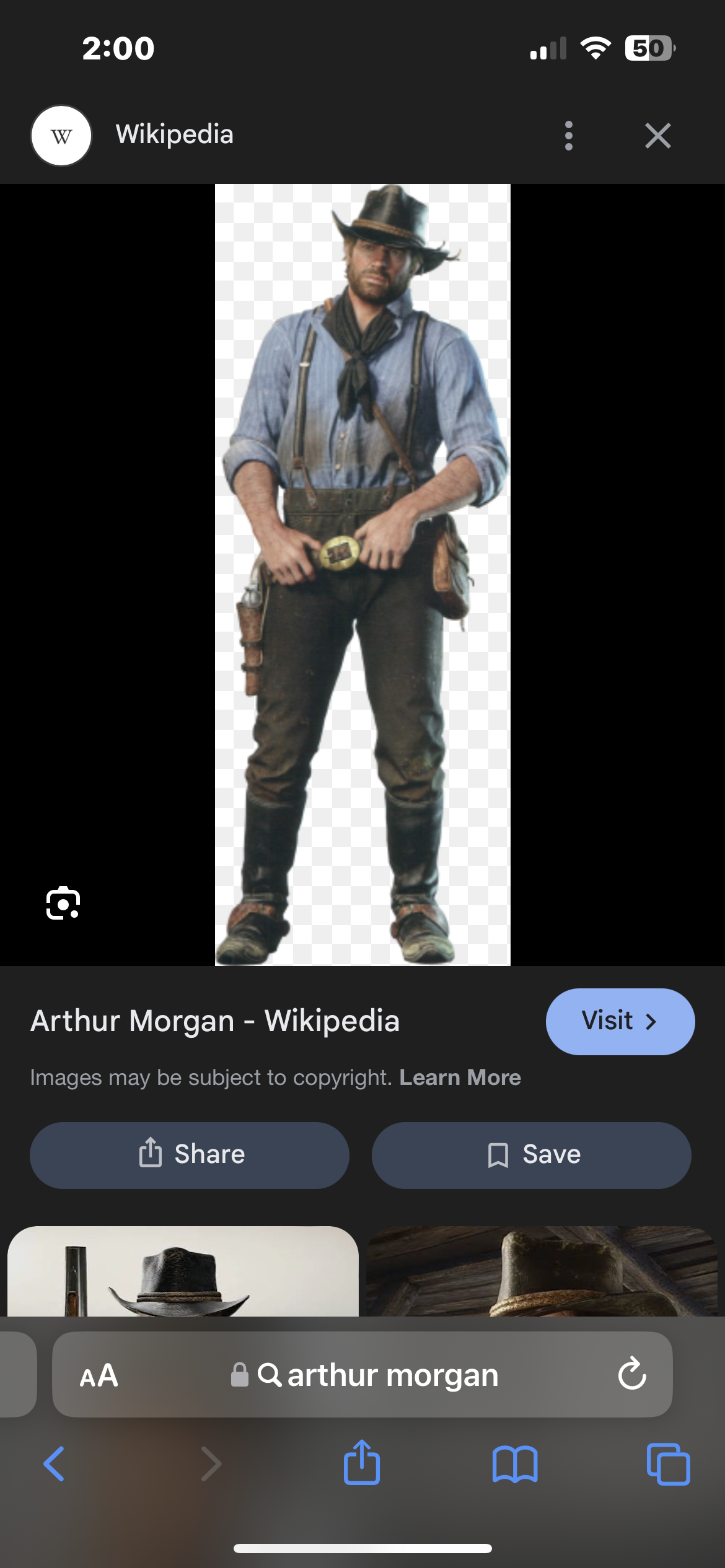Open Safari bookmarks
725x1568 pixels.
point(515,1464)
